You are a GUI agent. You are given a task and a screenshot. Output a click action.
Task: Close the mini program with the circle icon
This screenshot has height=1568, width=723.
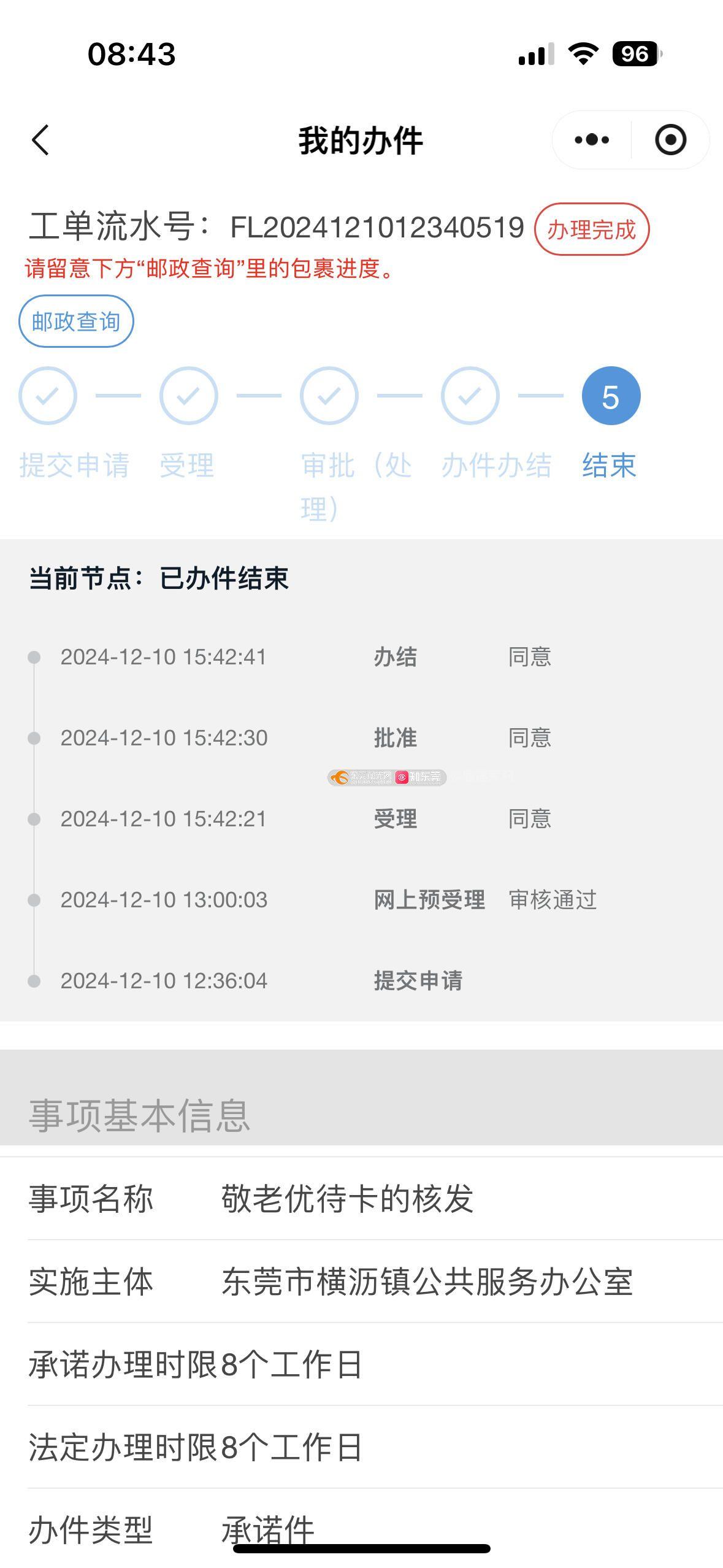click(x=670, y=140)
